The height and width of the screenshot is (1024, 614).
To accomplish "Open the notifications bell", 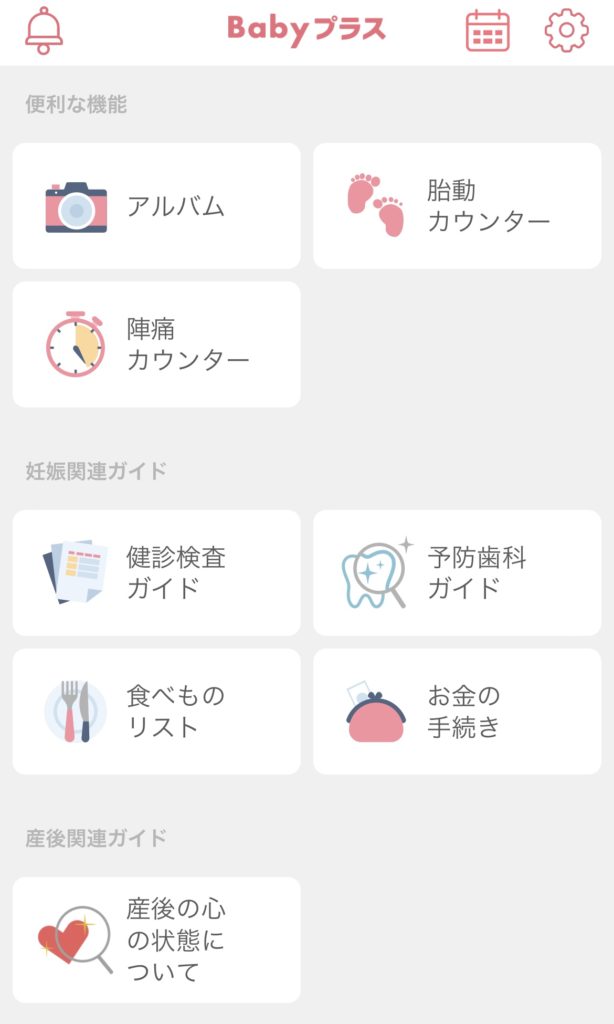I will pyautogui.click(x=44, y=30).
